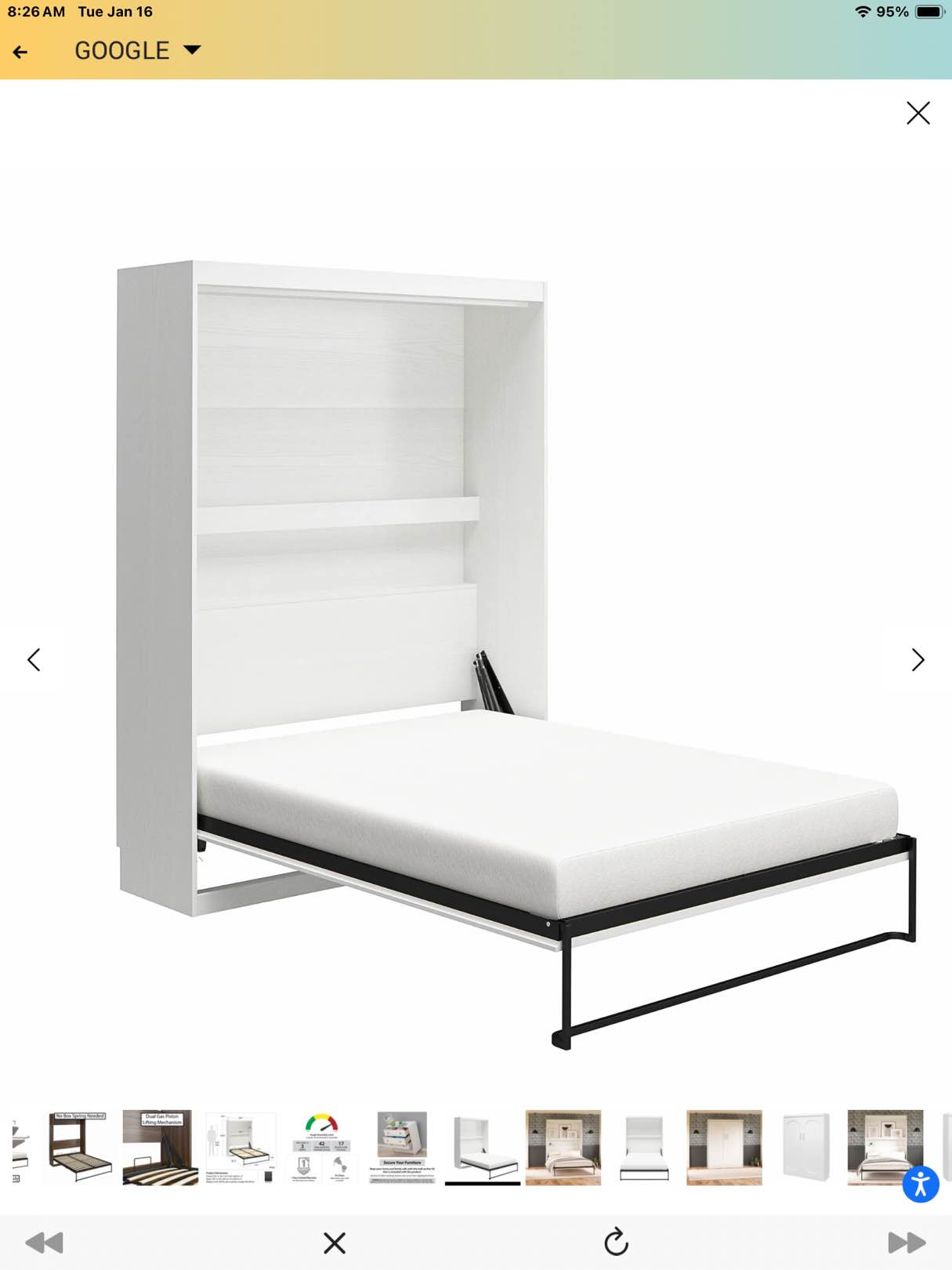The image size is (952, 1270).
Task: Open the Dual Gas Piston Lifting Mechanism thumbnail
Action: coord(161,1146)
